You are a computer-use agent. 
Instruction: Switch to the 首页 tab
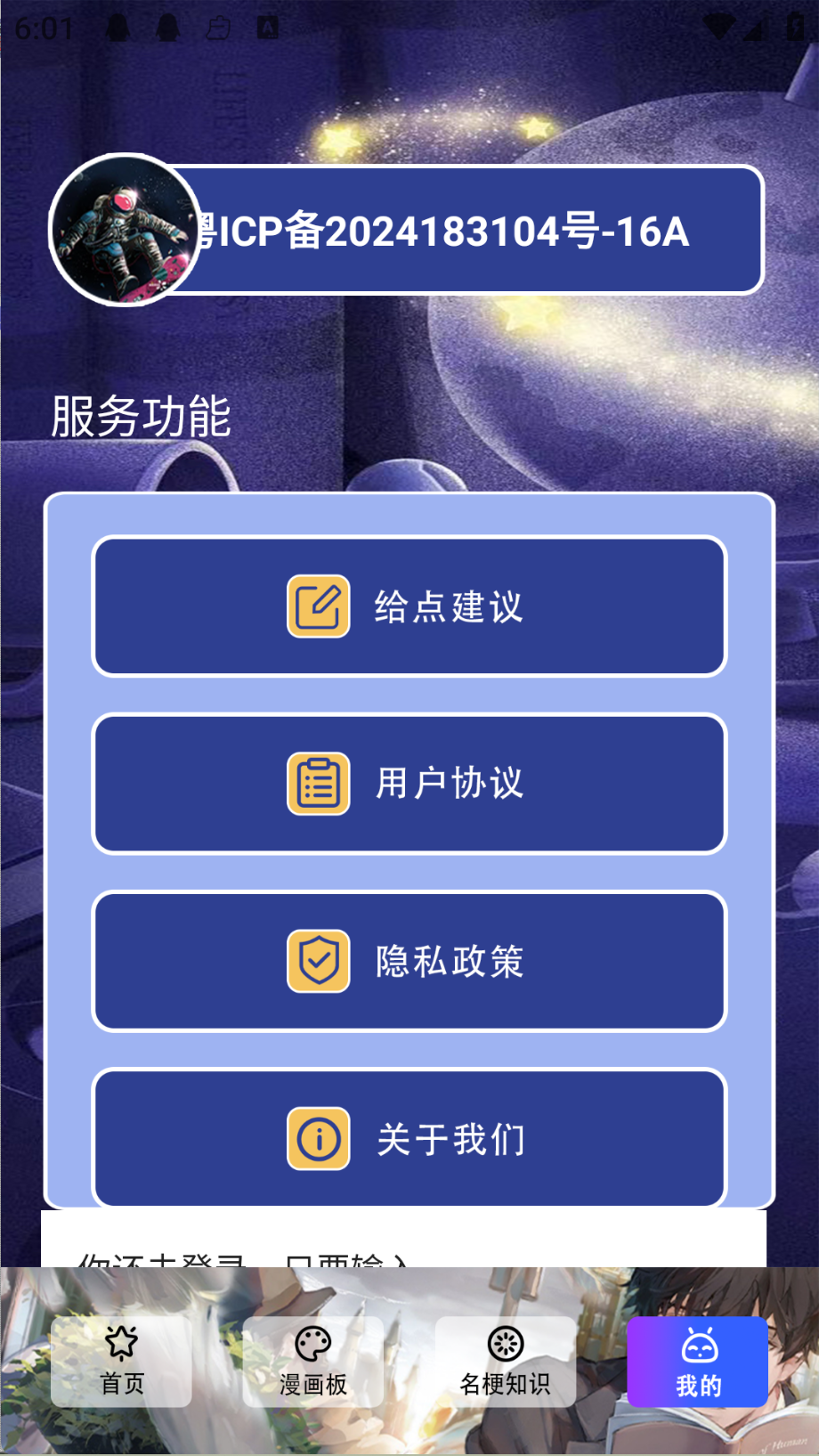(x=121, y=1362)
